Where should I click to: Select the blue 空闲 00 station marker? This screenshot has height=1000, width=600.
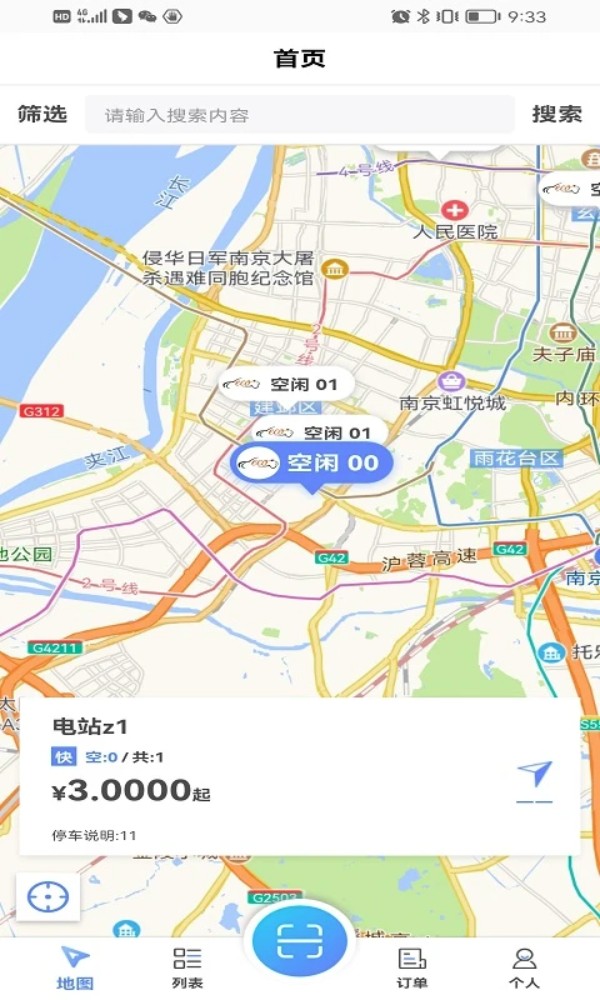pyautogui.click(x=311, y=463)
